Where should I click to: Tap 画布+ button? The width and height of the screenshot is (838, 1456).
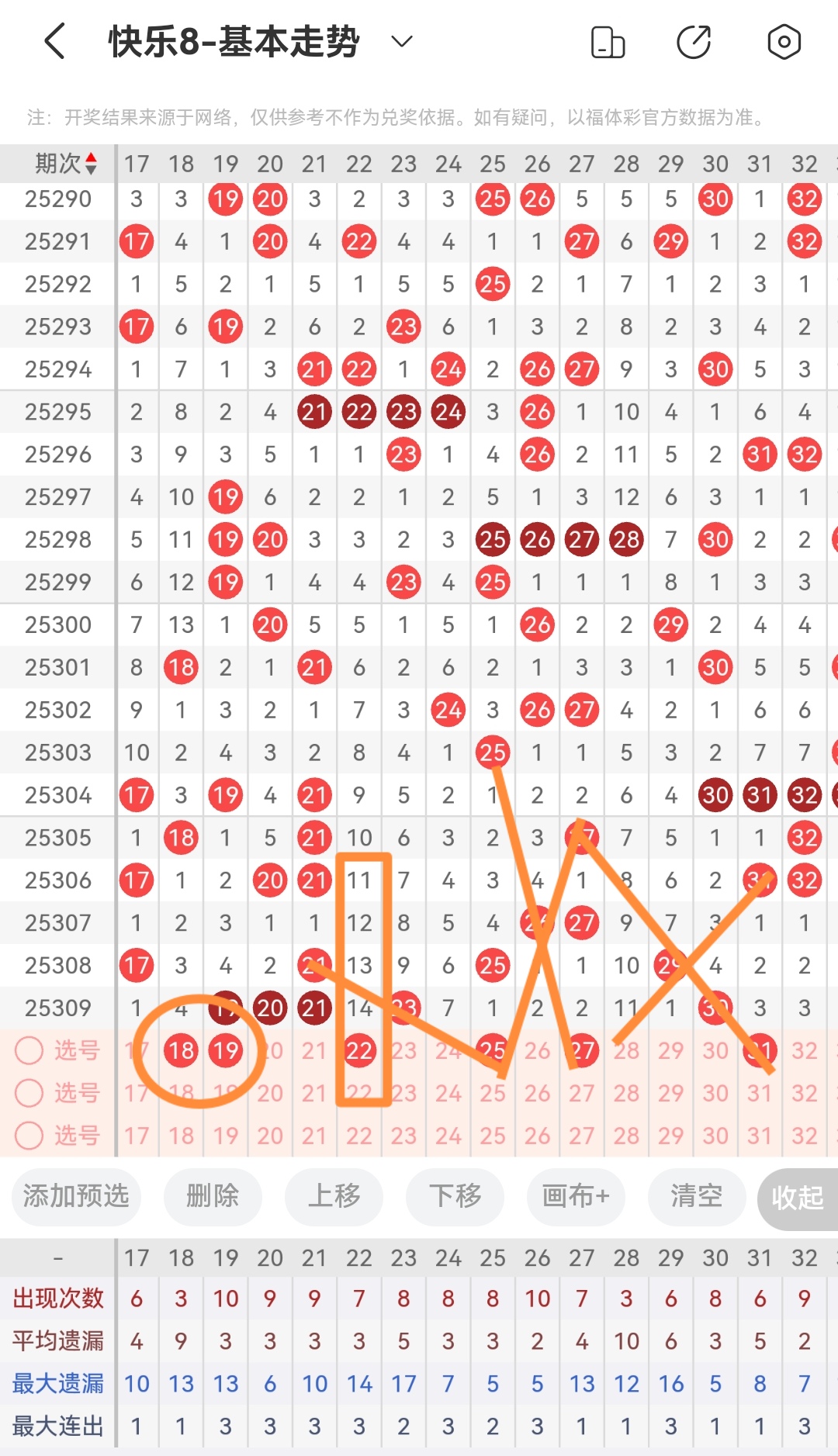click(x=576, y=1197)
